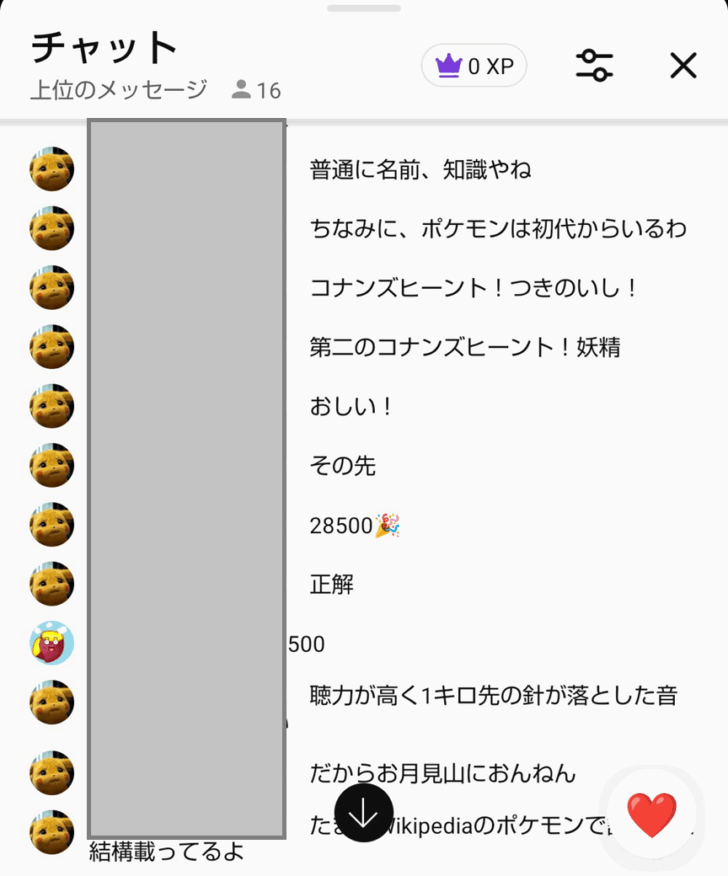Jump to latest messages with down arrow
Image resolution: width=728 pixels, height=876 pixels.
(363, 813)
